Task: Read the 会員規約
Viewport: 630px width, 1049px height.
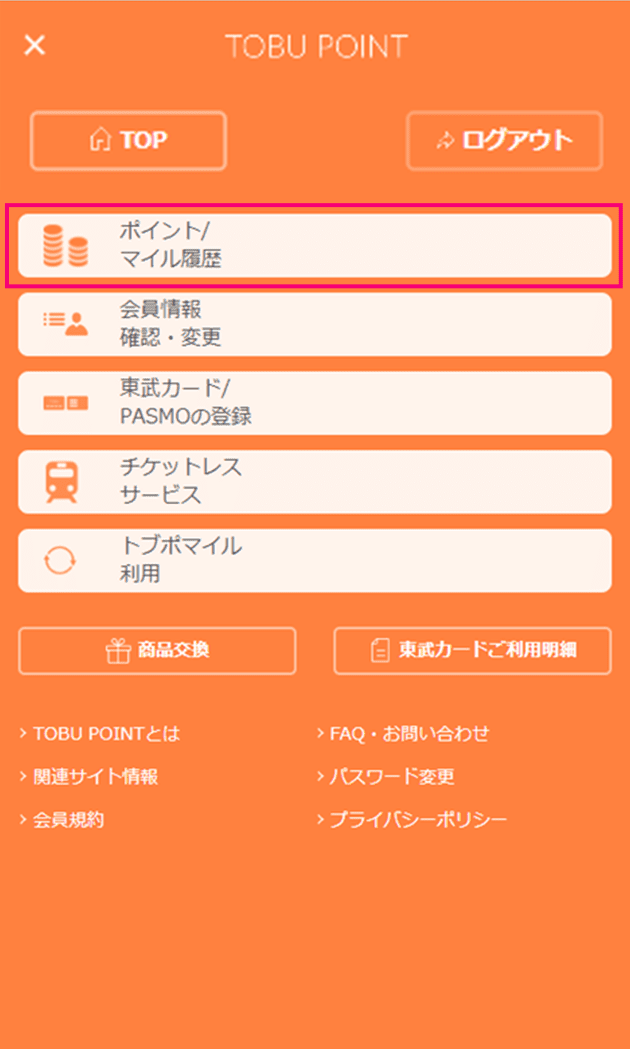Action: pyautogui.click(x=68, y=821)
